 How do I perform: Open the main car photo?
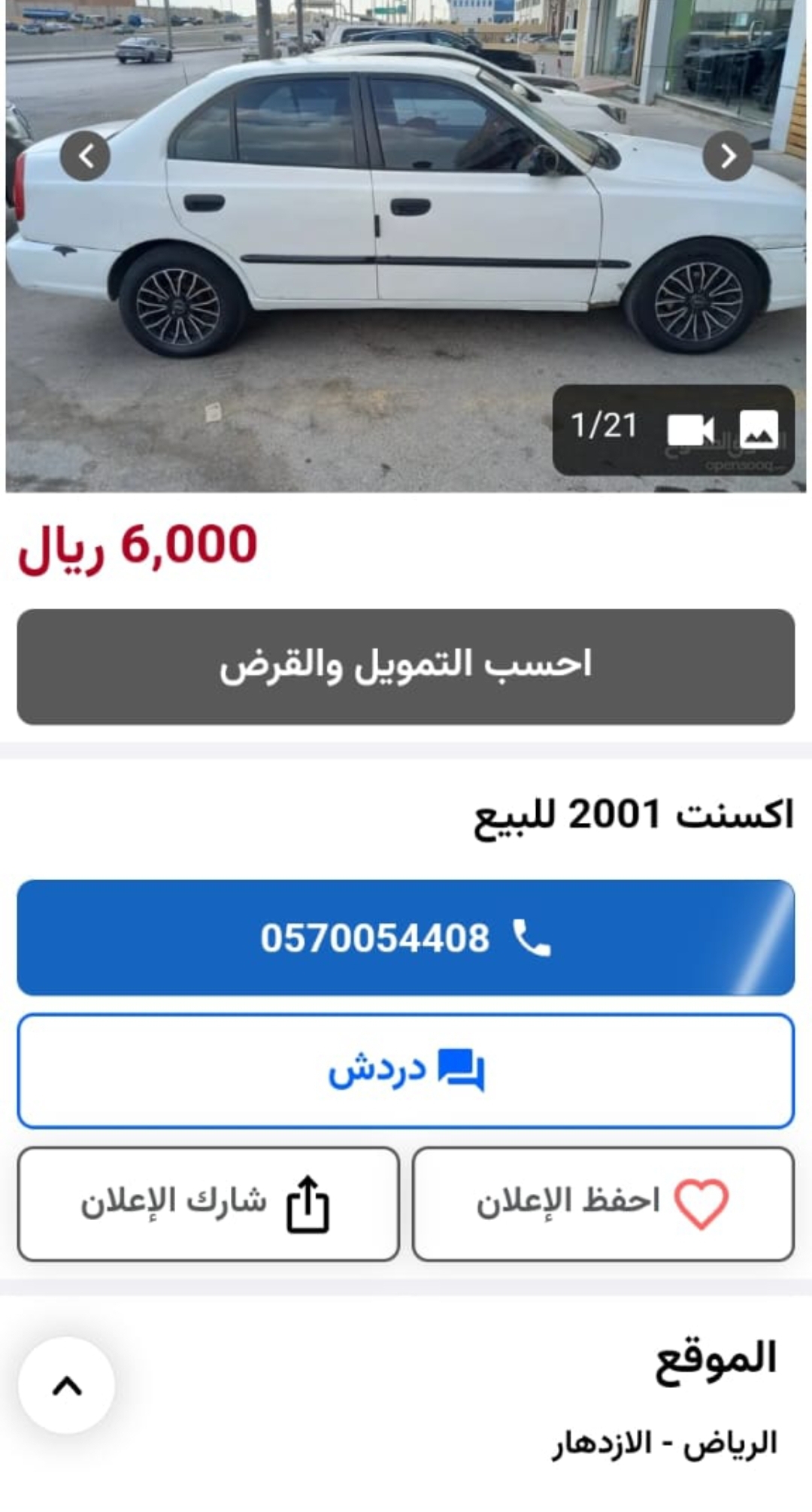point(406,247)
